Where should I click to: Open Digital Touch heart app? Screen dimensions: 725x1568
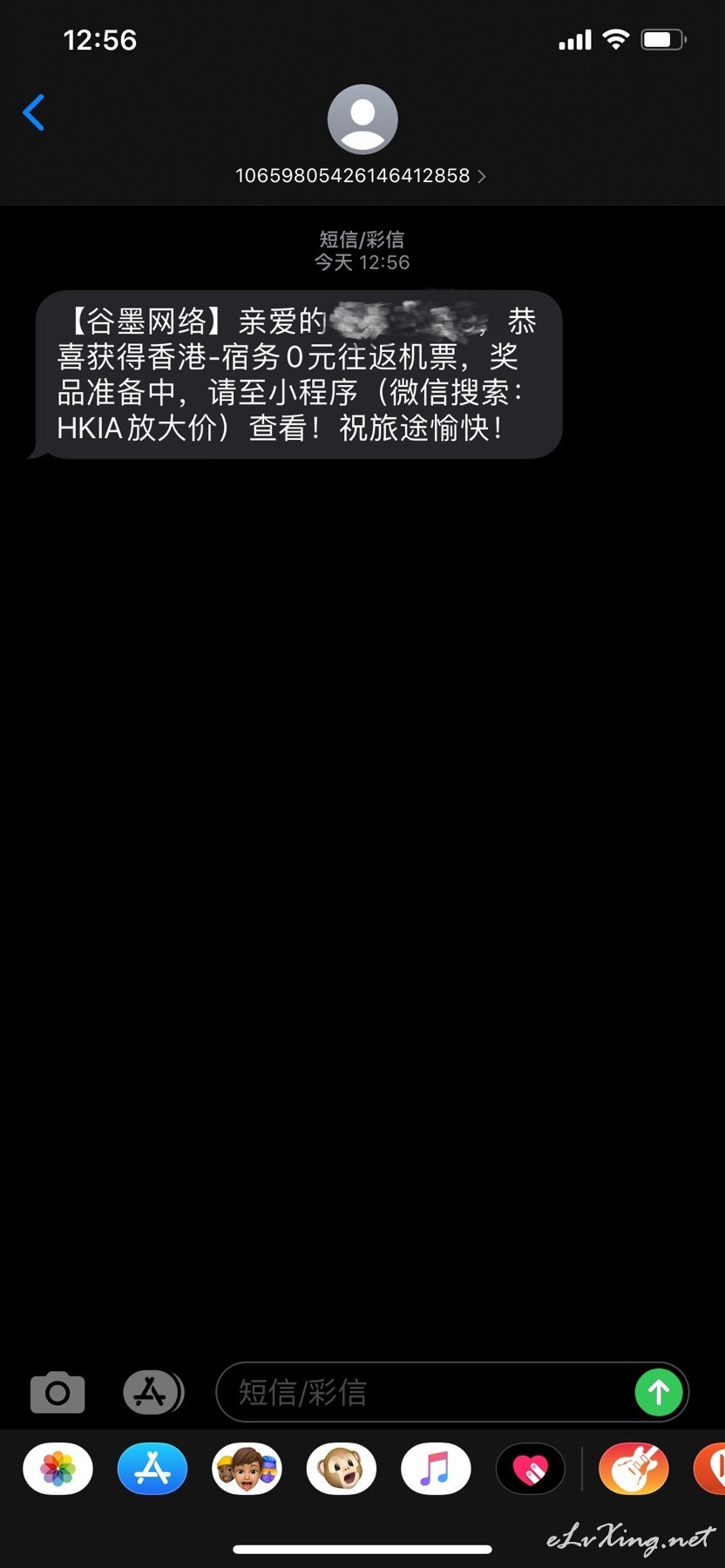[x=531, y=1469]
